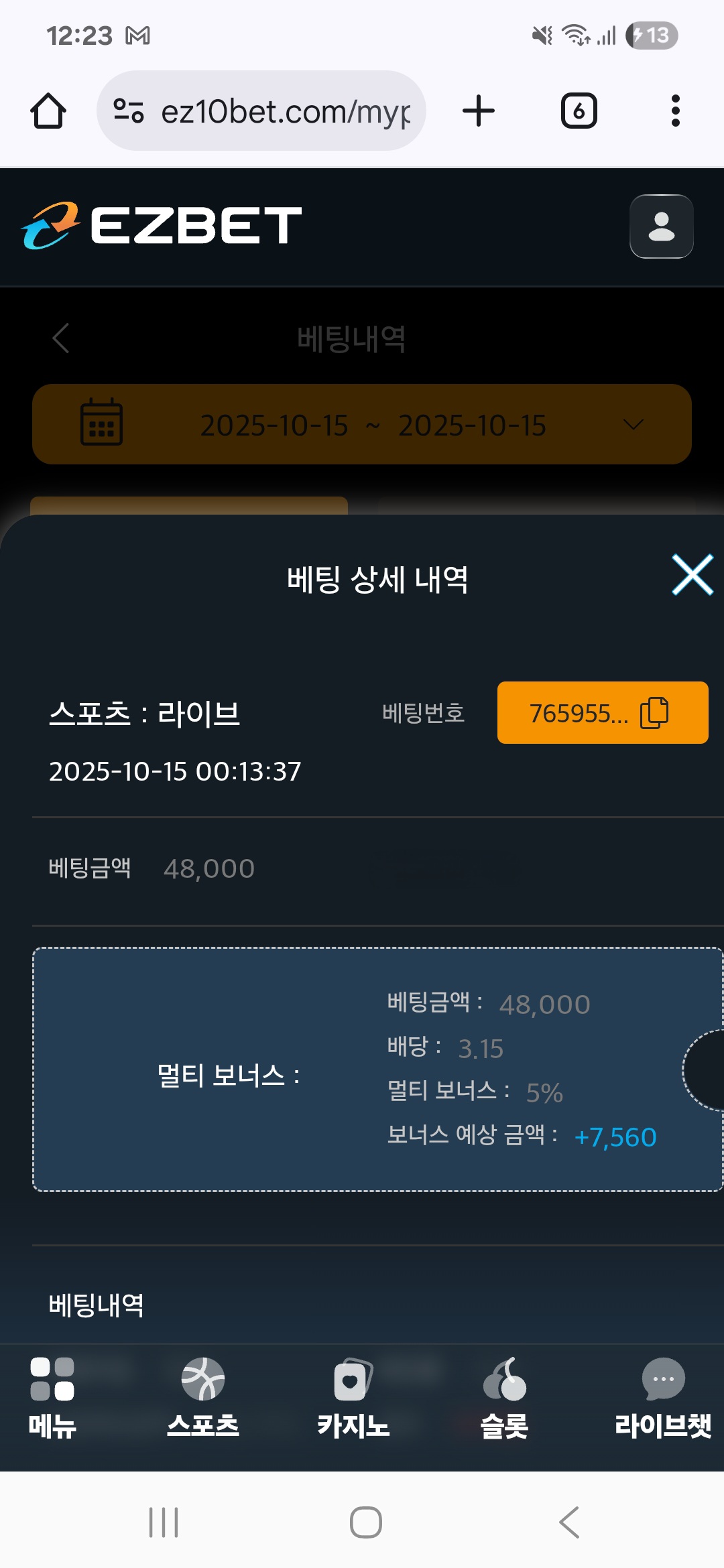The width and height of the screenshot is (724, 1568).
Task: Go to the browser home page
Action: point(48,111)
